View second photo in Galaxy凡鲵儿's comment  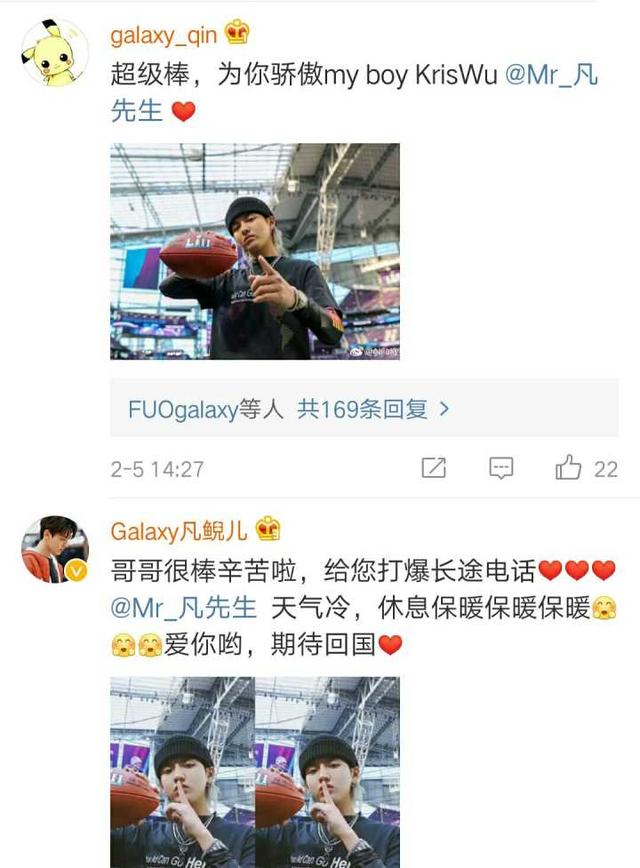327,772
